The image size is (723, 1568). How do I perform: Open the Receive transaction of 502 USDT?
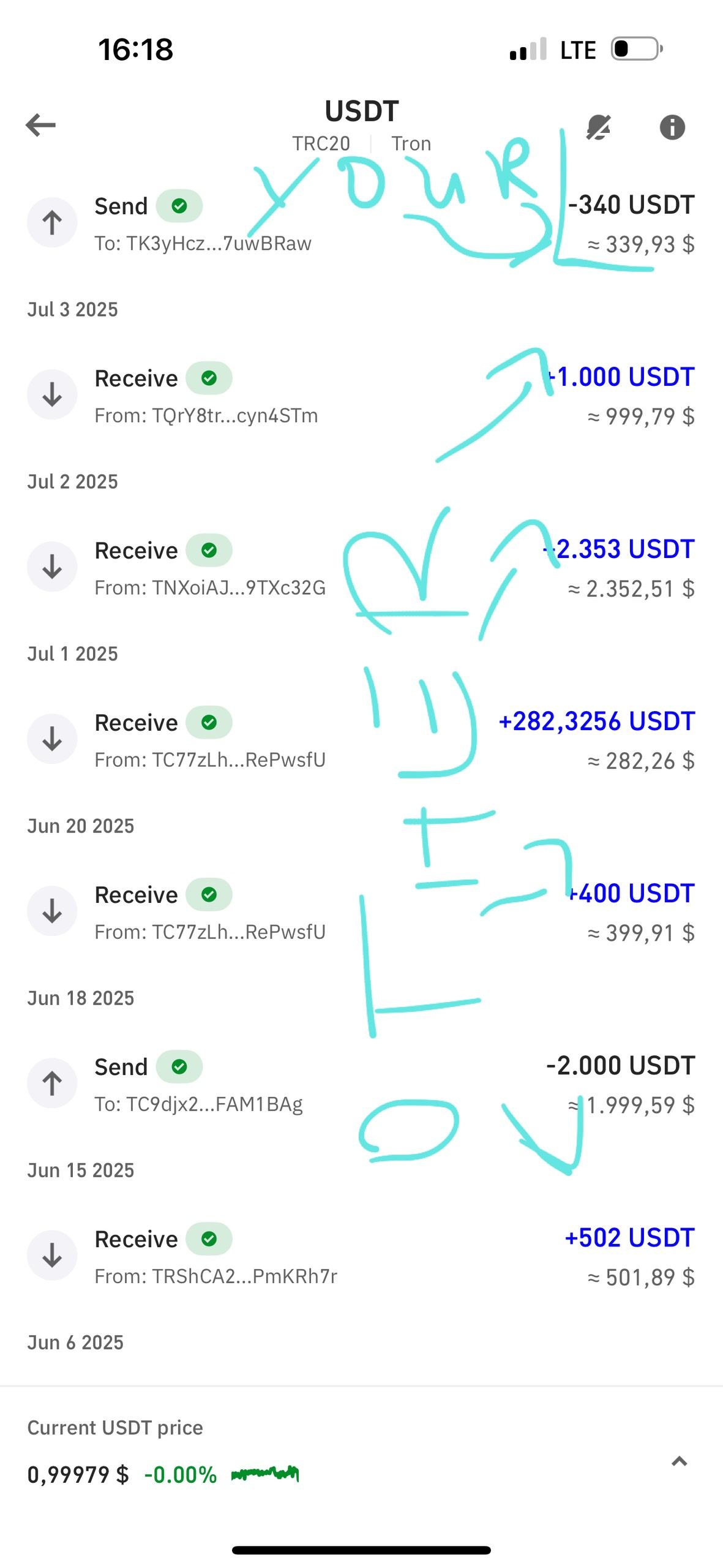(361, 1256)
